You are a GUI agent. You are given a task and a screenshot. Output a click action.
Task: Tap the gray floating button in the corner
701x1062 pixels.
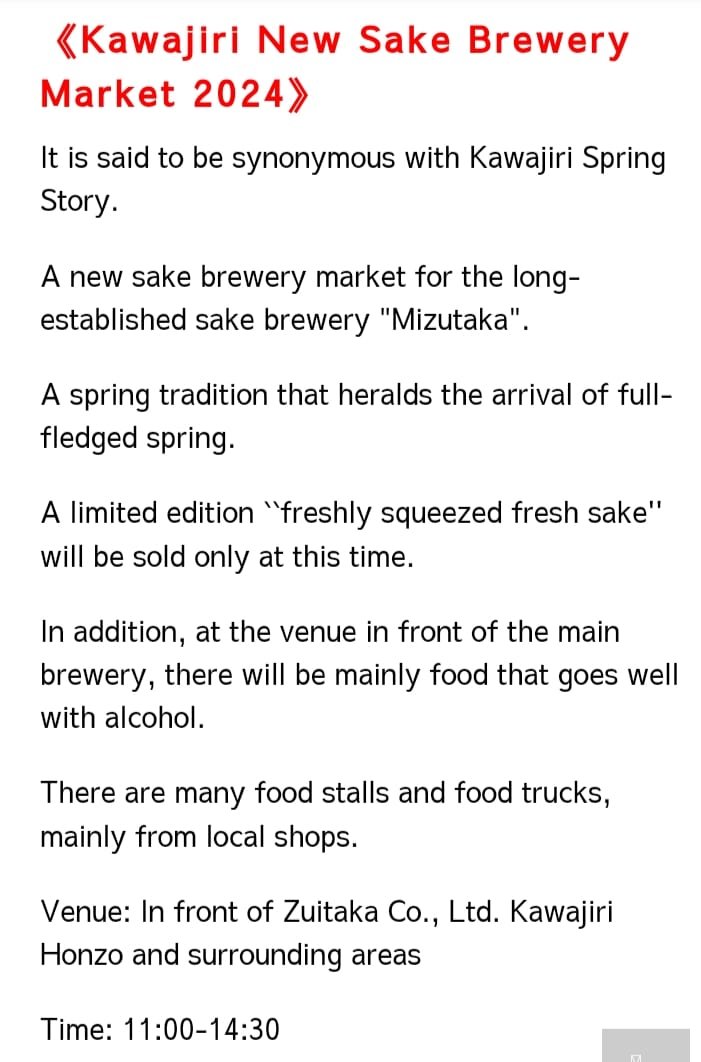pyautogui.click(x=646, y=1045)
